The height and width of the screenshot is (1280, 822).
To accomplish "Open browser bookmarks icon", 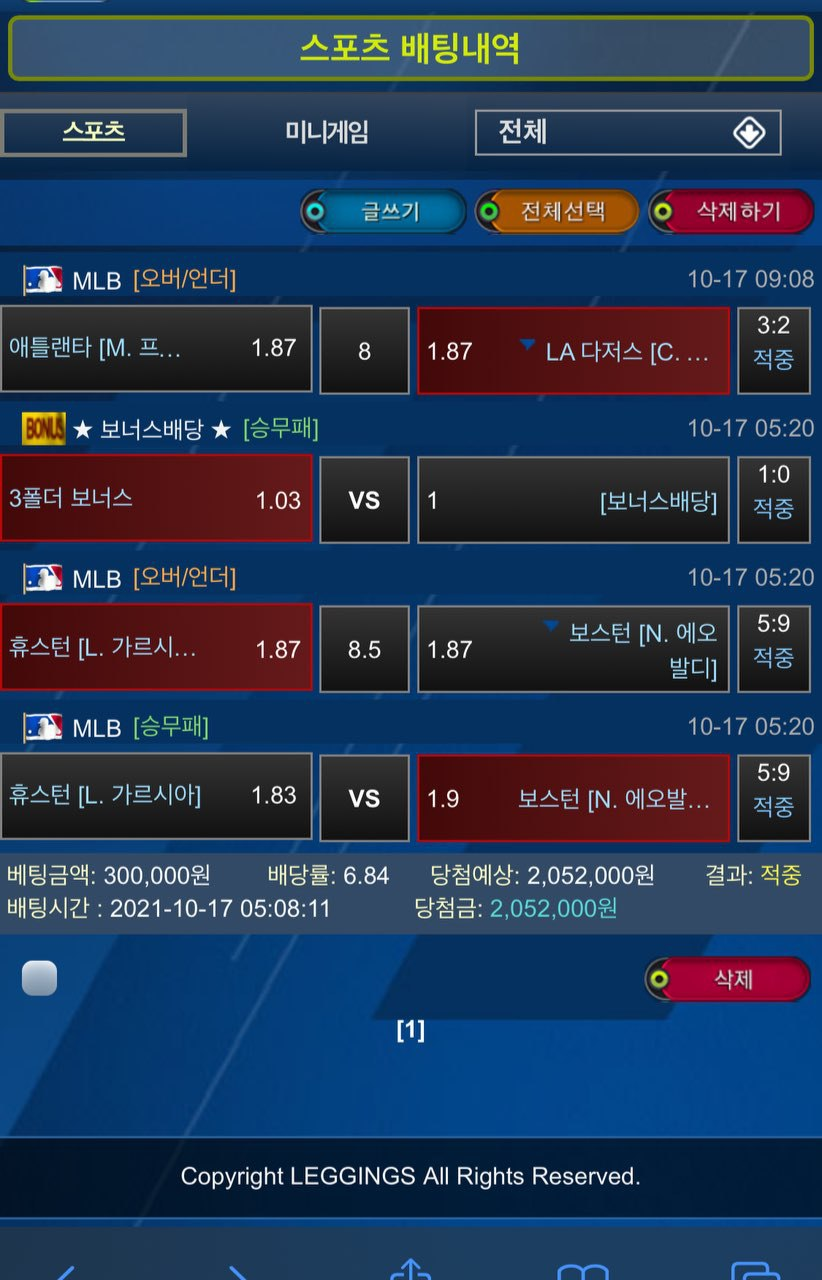I will [582, 1270].
